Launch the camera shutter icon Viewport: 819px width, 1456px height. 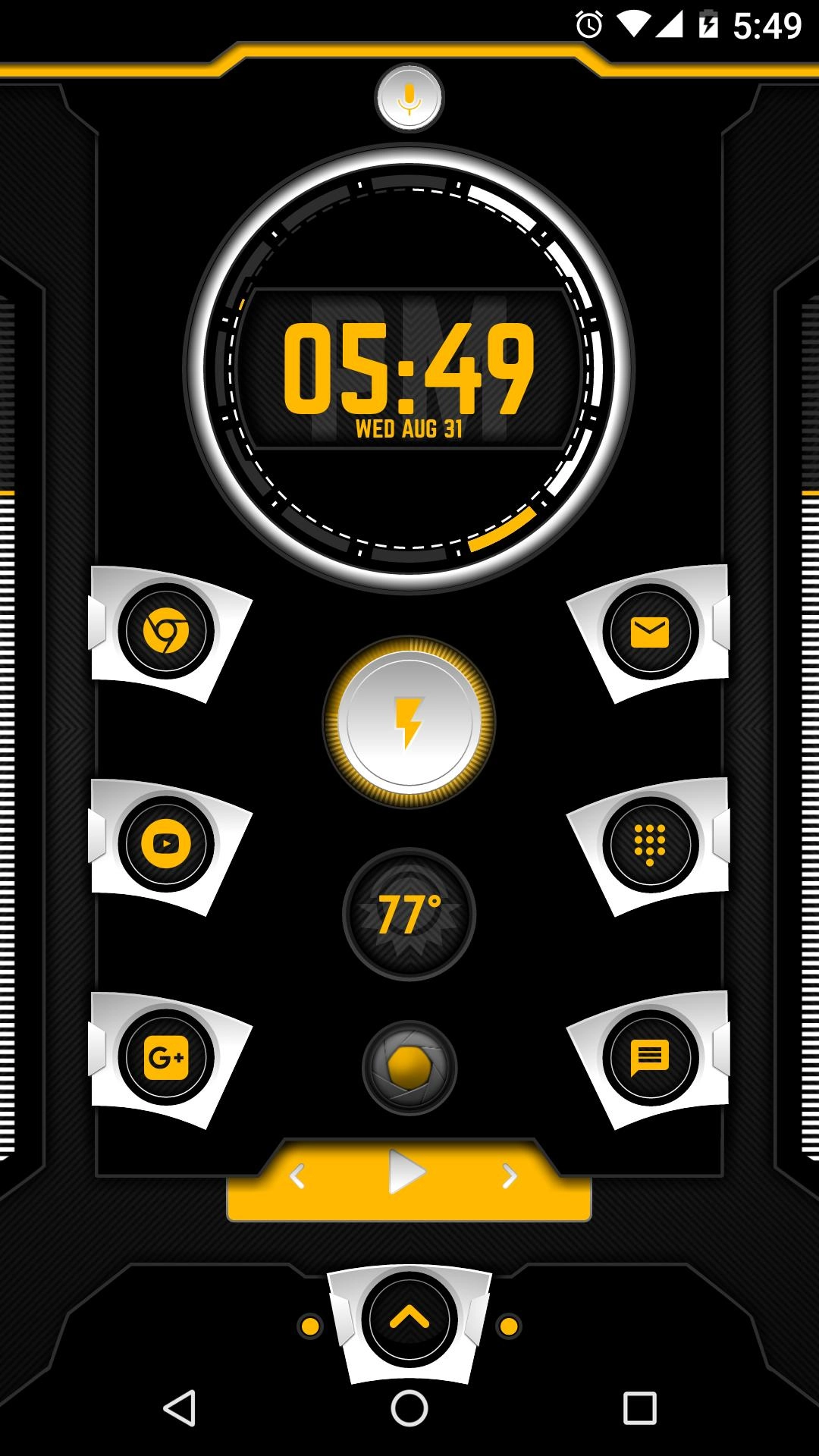click(409, 1068)
